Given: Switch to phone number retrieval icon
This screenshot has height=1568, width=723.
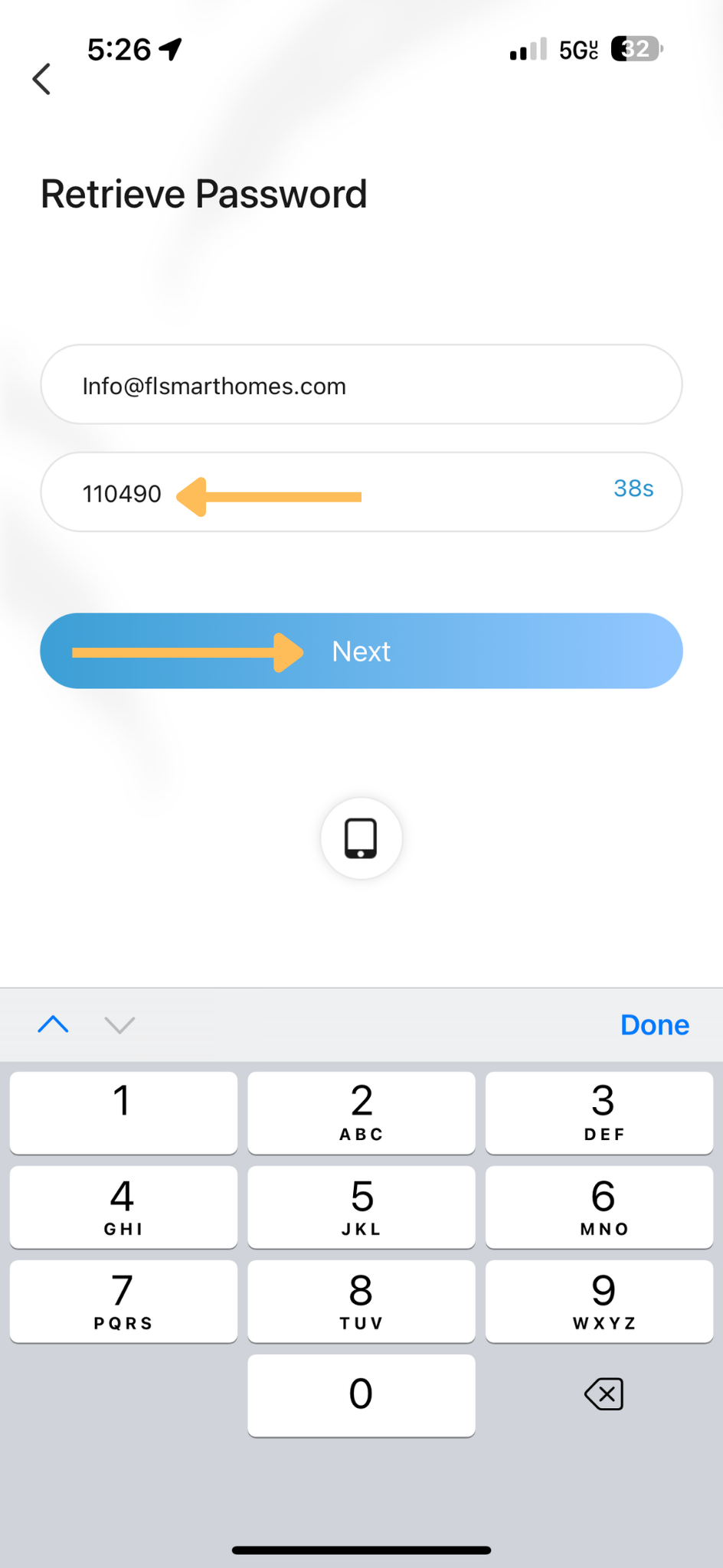Looking at the screenshot, I should tap(361, 838).
